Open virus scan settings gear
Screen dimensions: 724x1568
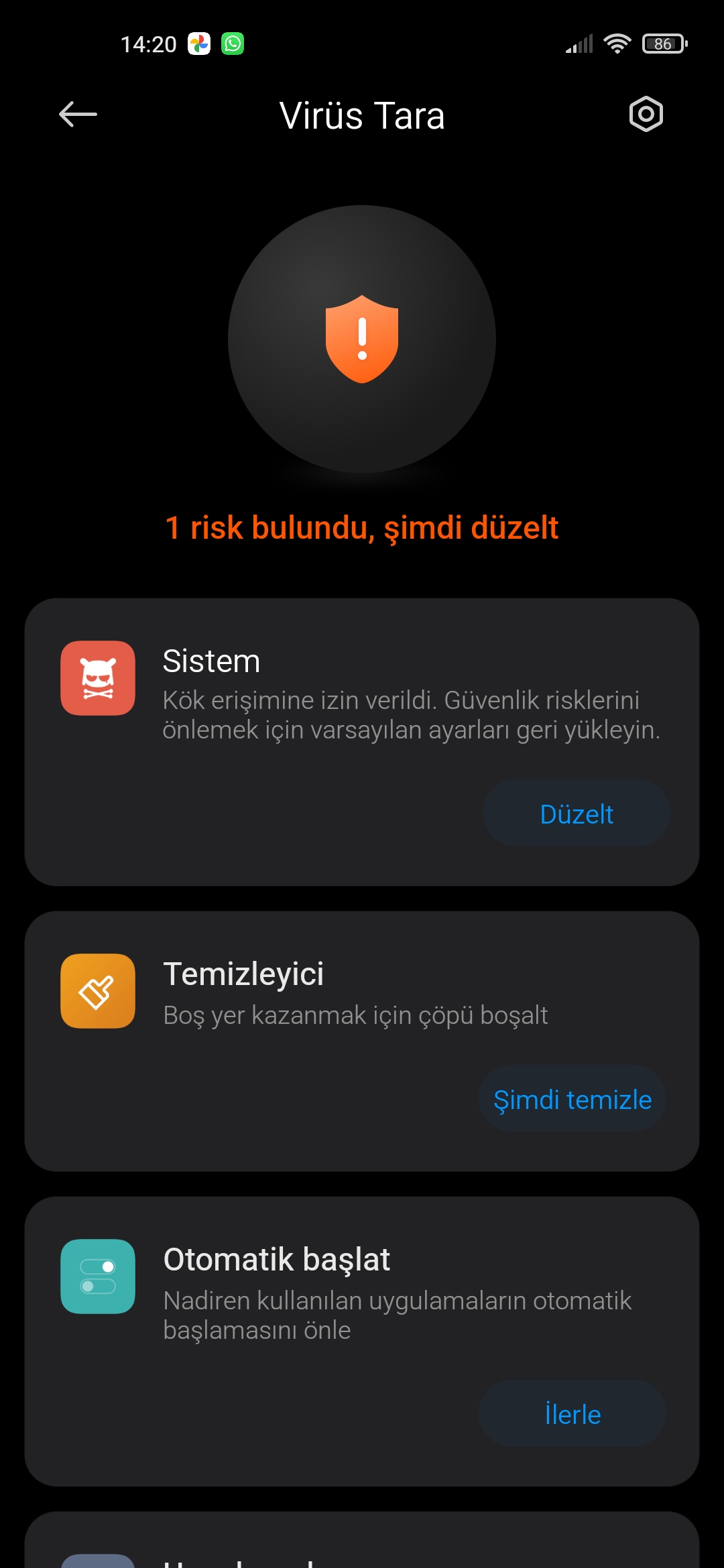[646, 115]
